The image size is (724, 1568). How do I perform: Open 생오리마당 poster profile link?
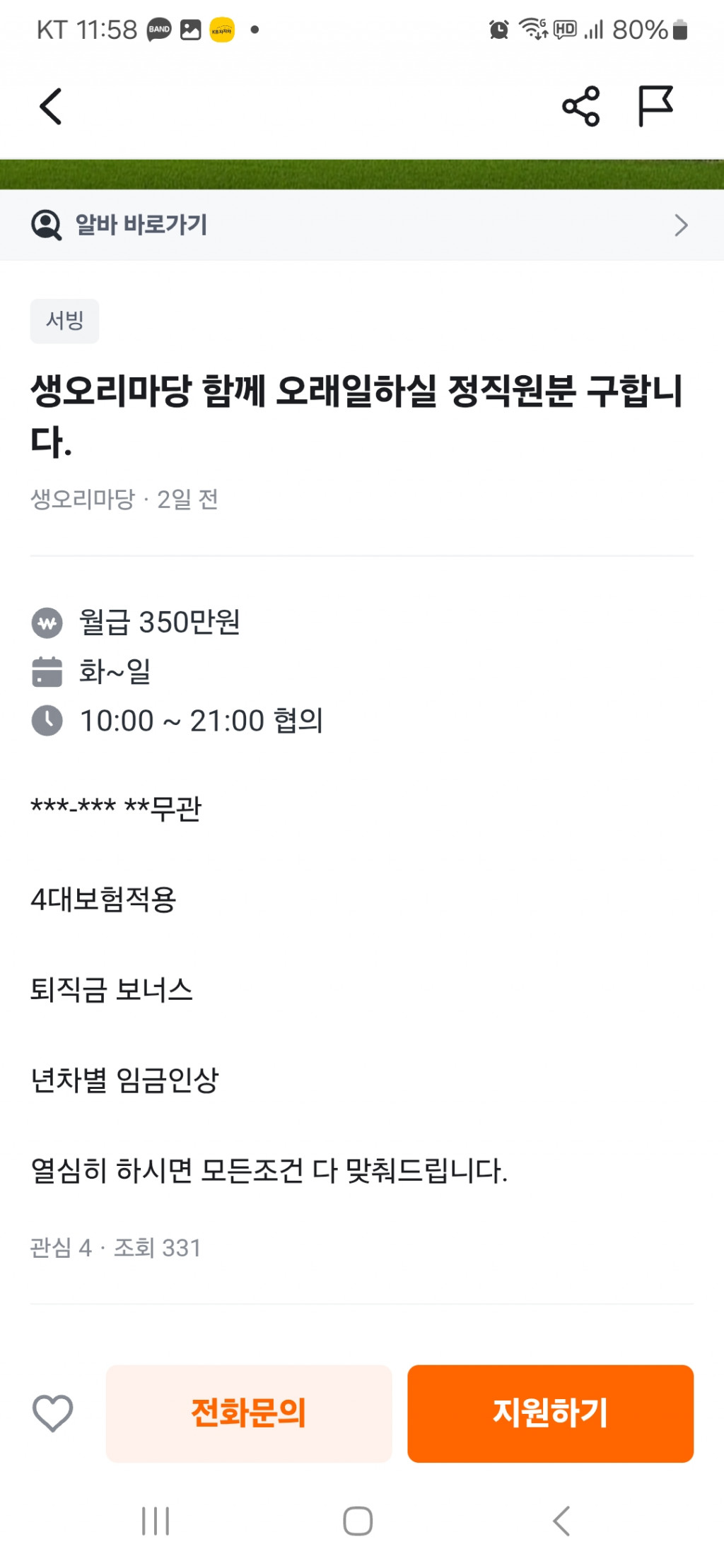(x=83, y=500)
